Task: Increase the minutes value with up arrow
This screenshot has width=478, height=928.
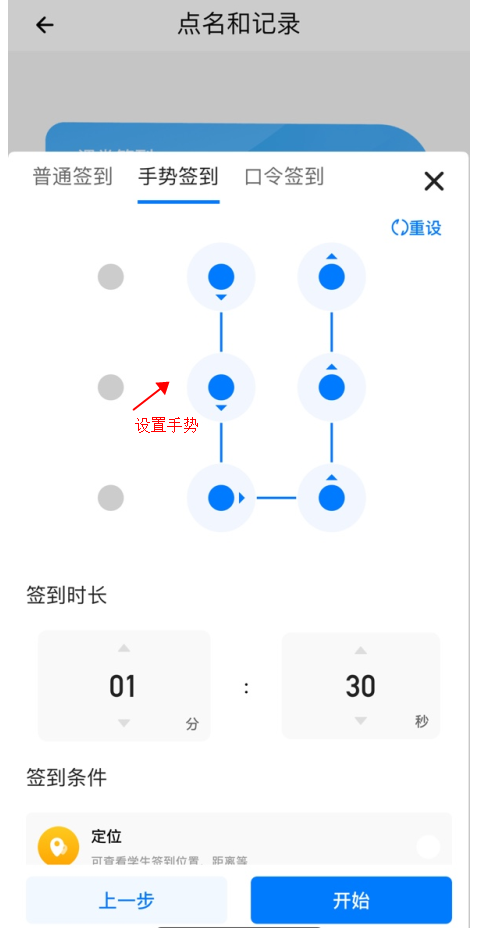Action: click(x=124, y=649)
